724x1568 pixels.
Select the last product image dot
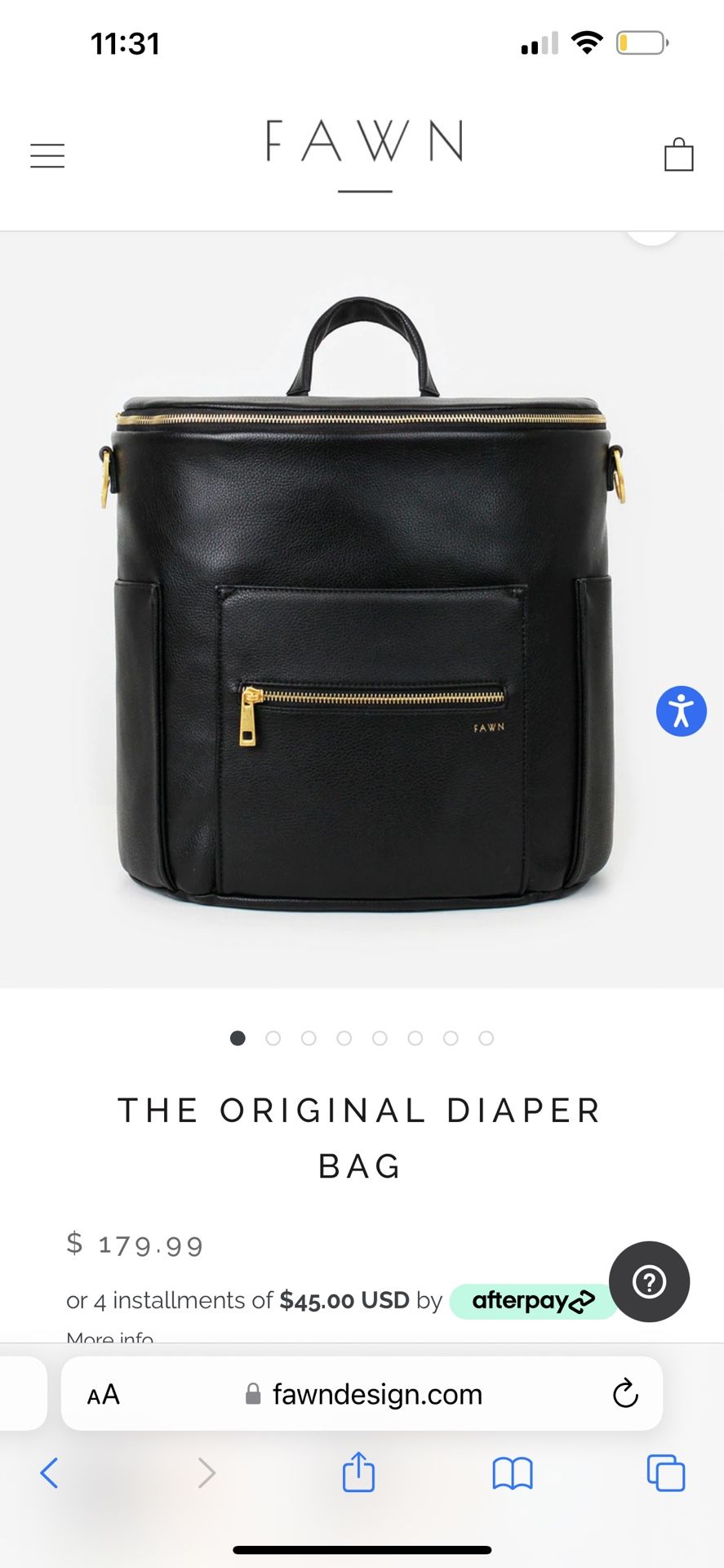coord(486,1038)
